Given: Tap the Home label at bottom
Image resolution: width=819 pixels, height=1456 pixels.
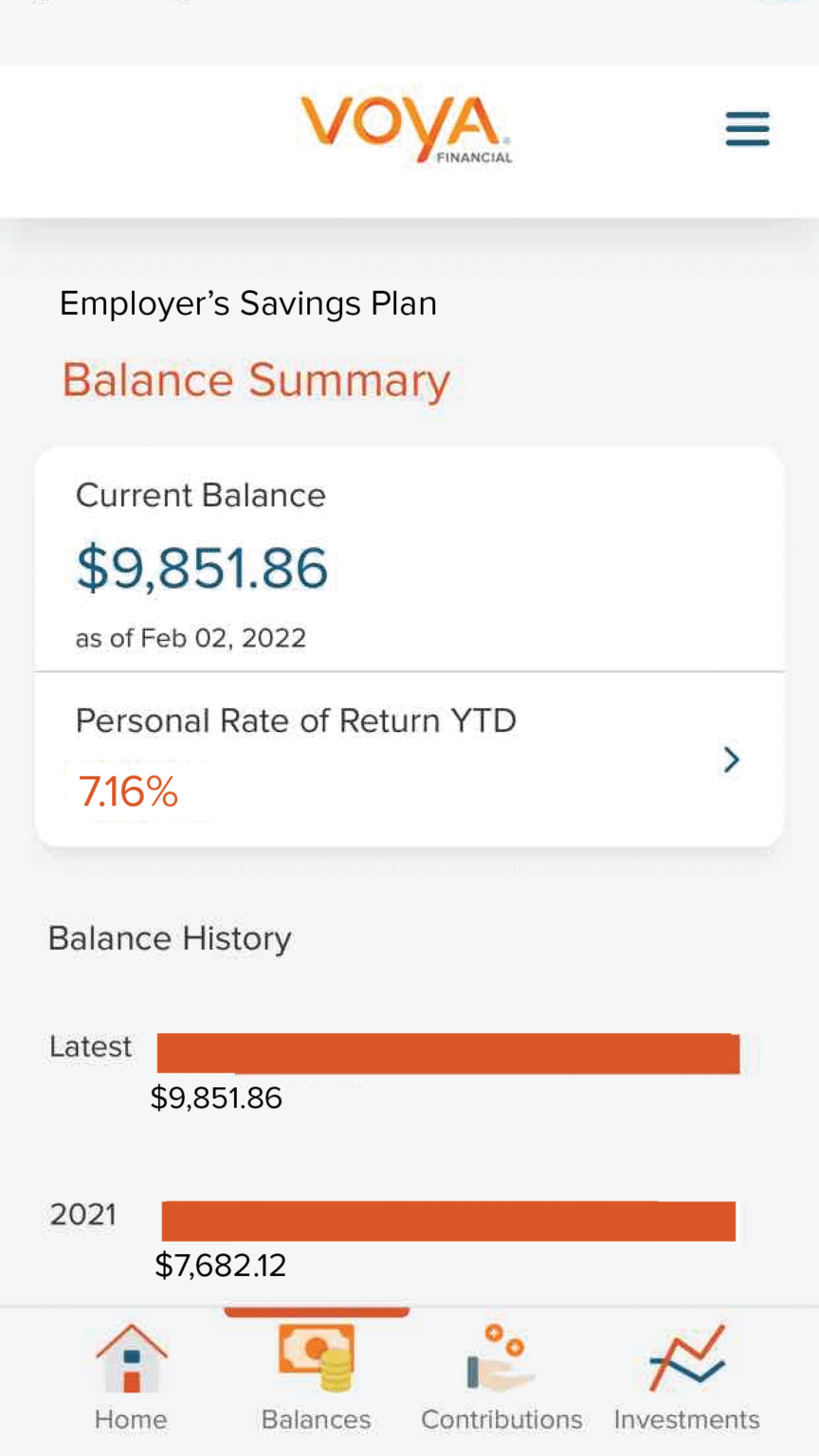Looking at the screenshot, I should pos(130,1419).
